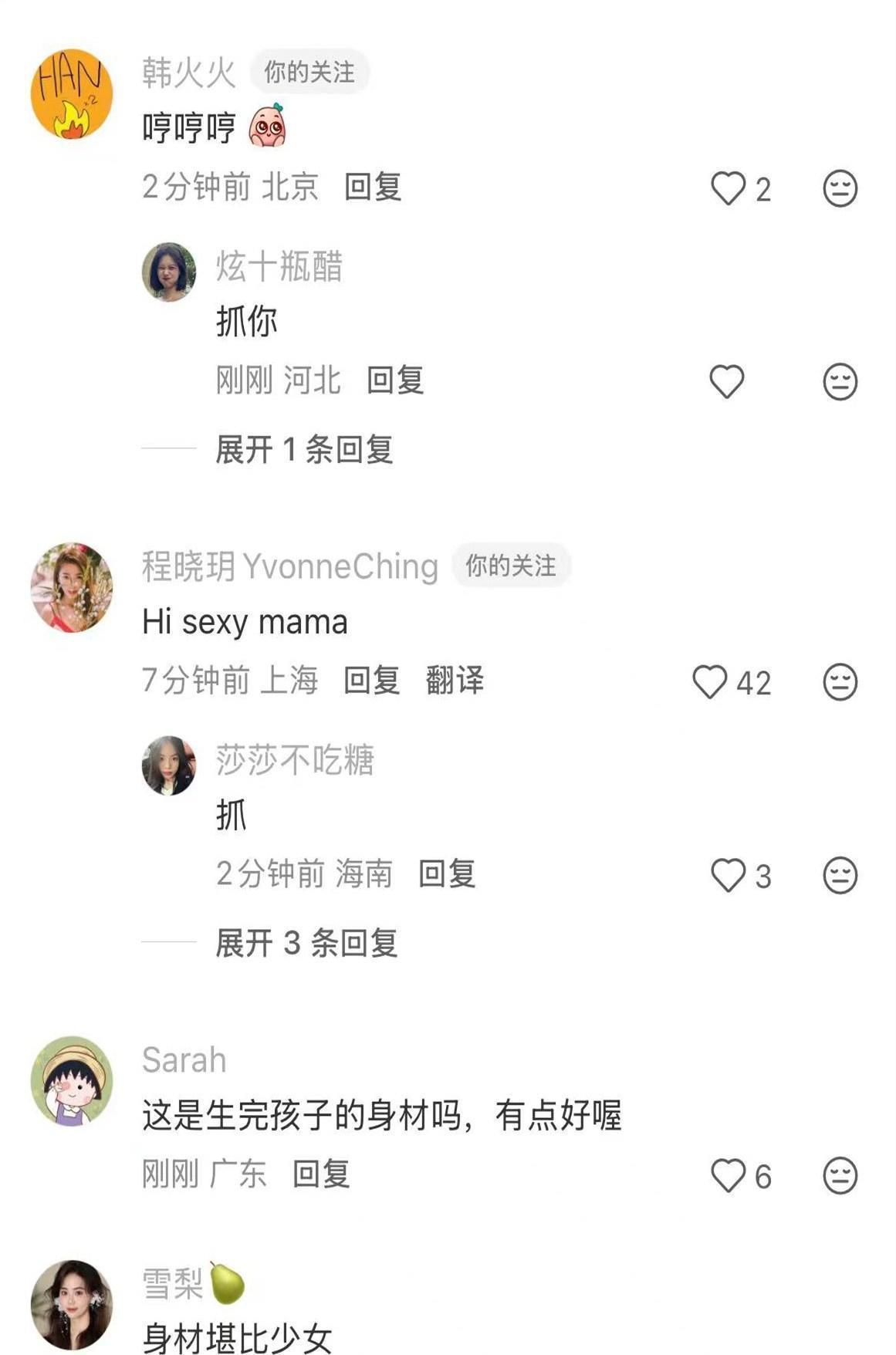Like Sarah's comment
Image resolution: width=896 pixels, height=1355 pixels.
coord(727,1176)
